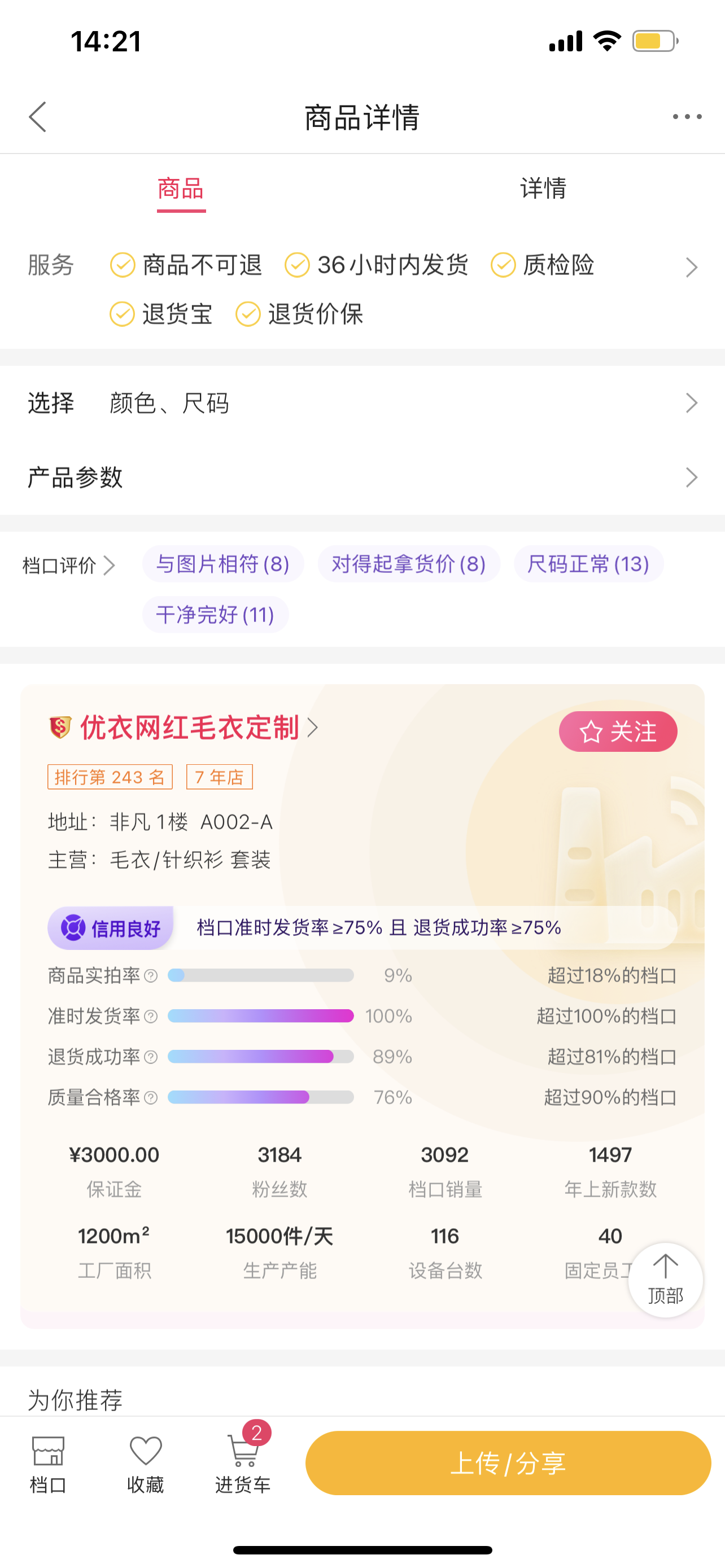Open 档口评价 reviews
Viewport: 725px width, 1568px height.
(x=68, y=566)
